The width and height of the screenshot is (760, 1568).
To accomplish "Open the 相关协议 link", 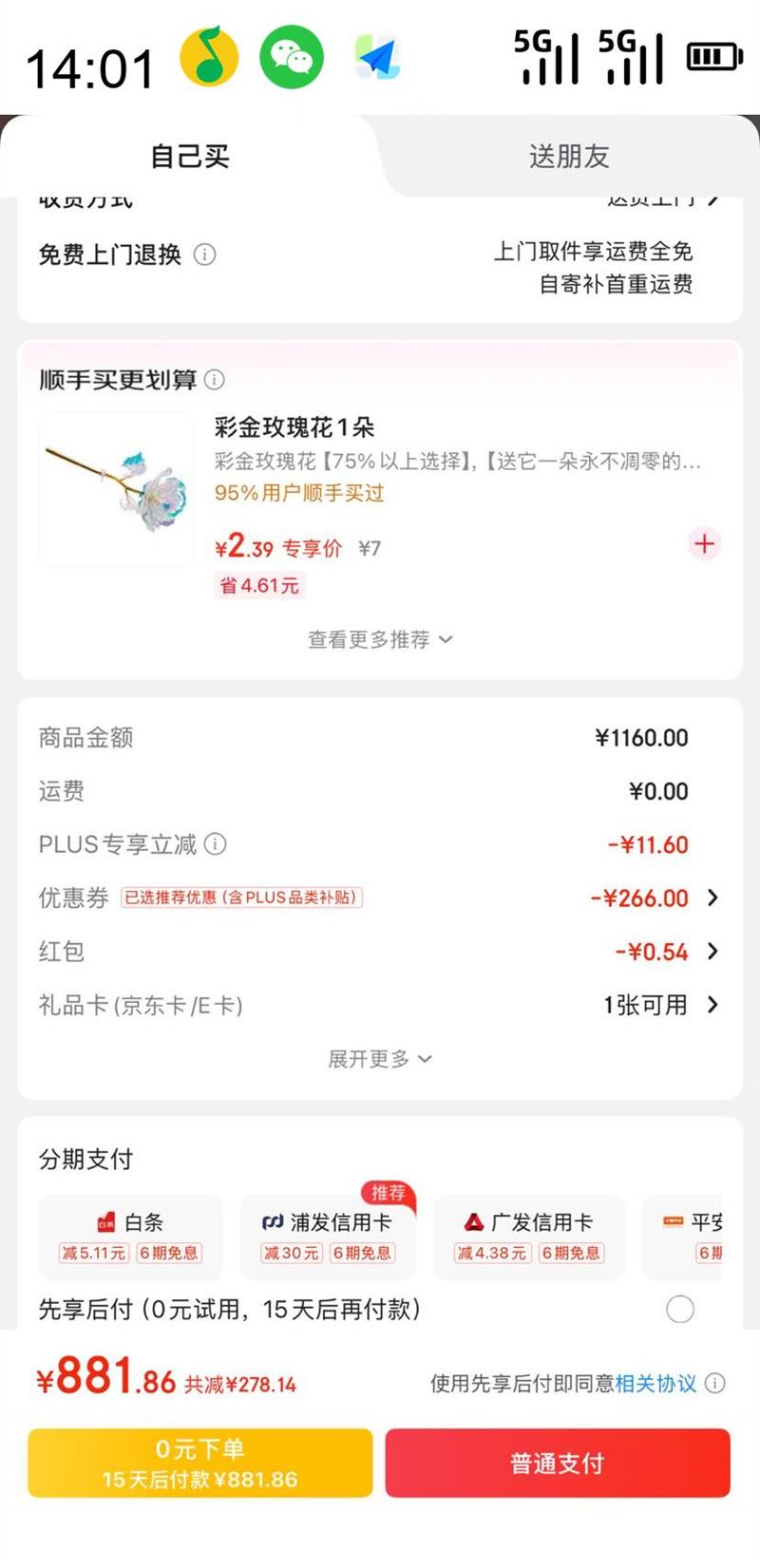I will [655, 1384].
